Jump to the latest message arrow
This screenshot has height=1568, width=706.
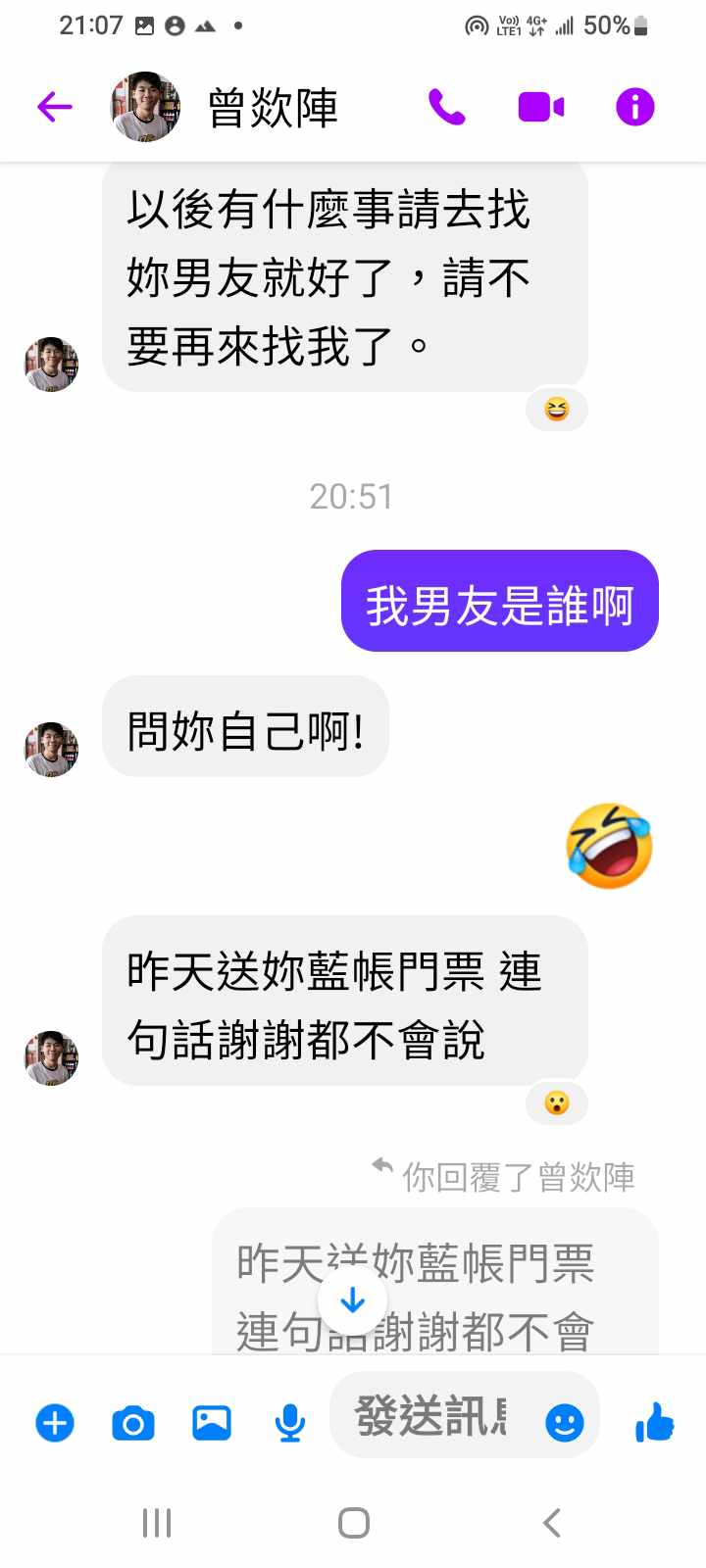[x=352, y=1301]
